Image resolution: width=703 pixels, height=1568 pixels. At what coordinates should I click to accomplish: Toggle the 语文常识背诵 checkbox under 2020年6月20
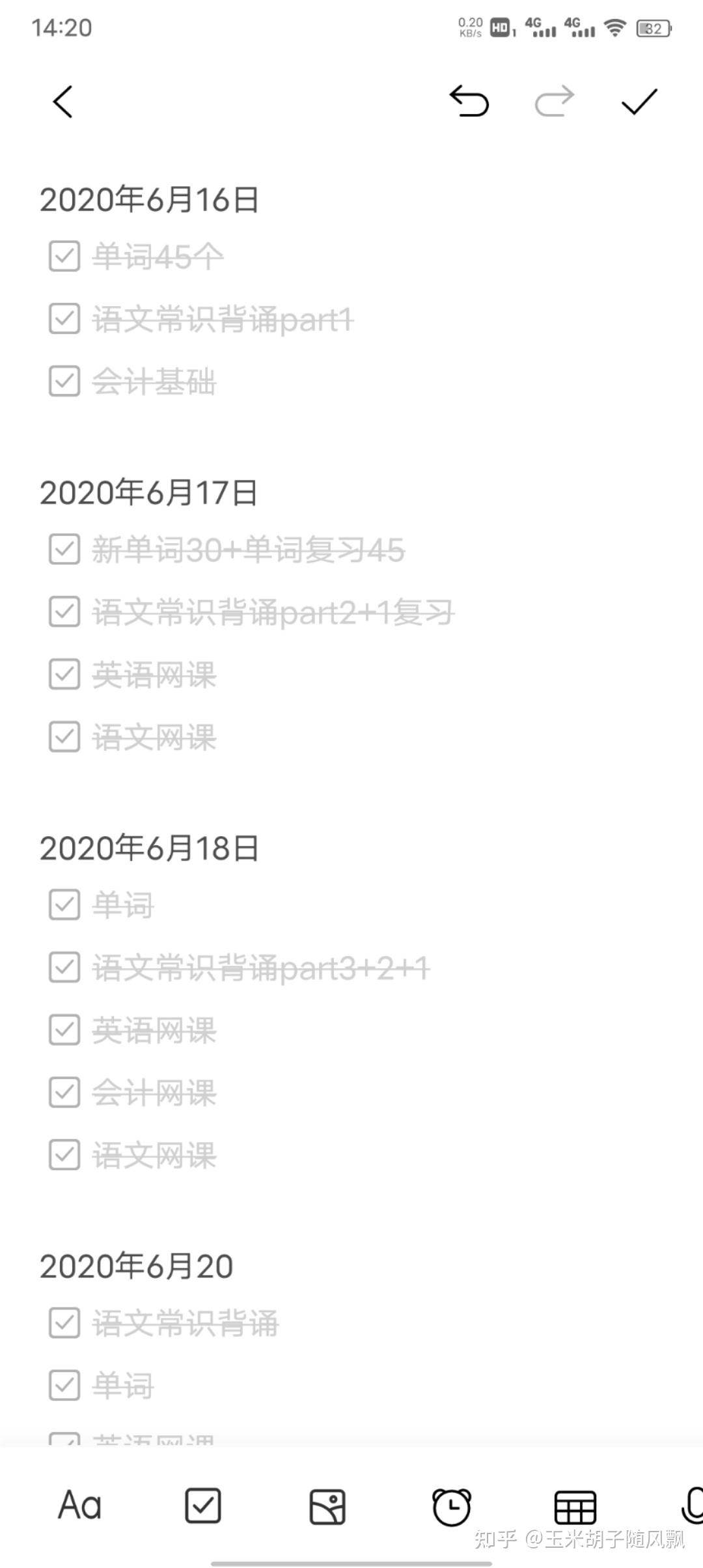[x=64, y=1323]
